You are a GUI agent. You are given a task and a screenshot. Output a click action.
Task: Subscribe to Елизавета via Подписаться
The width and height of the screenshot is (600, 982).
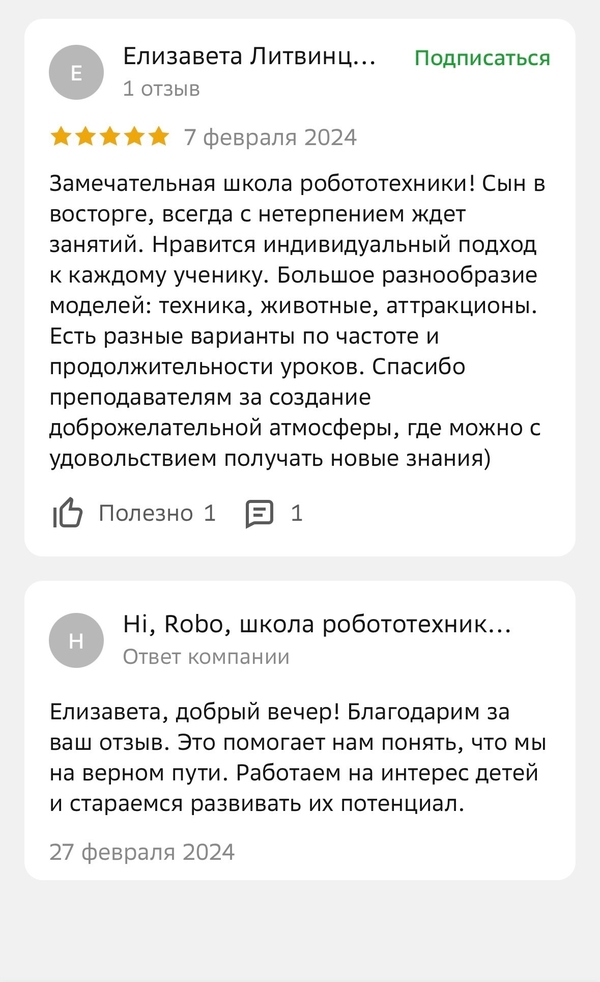pyautogui.click(x=482, y=58)
